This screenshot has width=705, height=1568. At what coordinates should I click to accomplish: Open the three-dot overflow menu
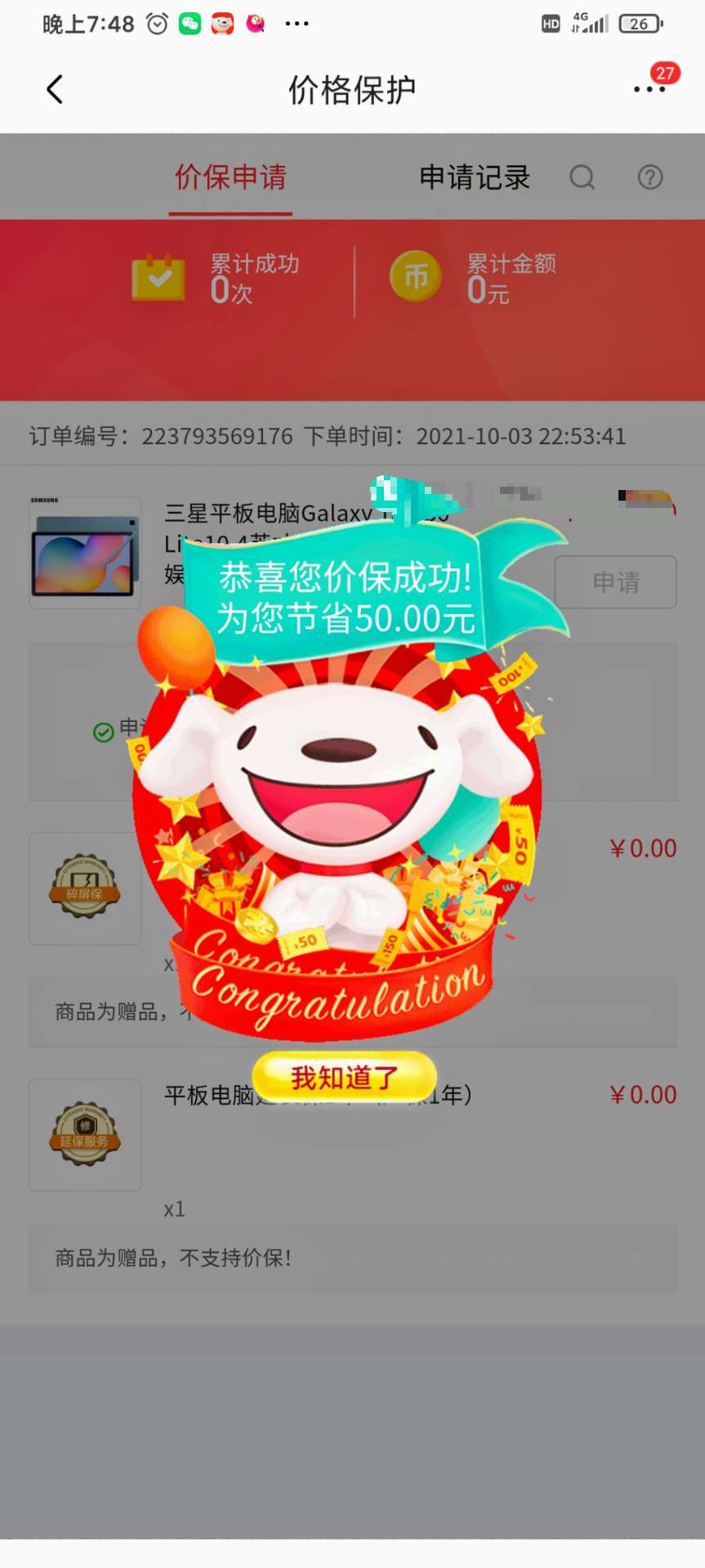click(649, 89)
